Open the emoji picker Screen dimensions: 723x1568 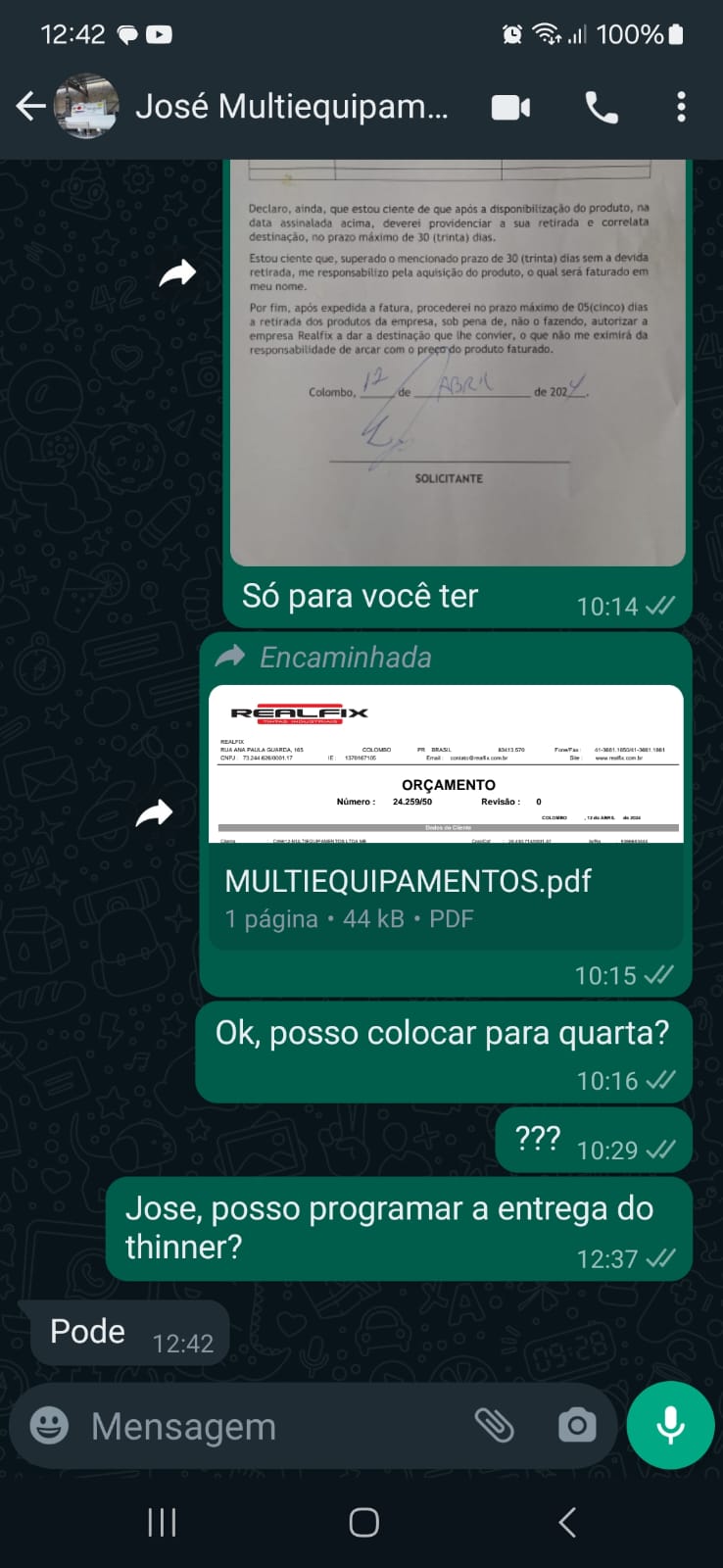pos(49,1426)
